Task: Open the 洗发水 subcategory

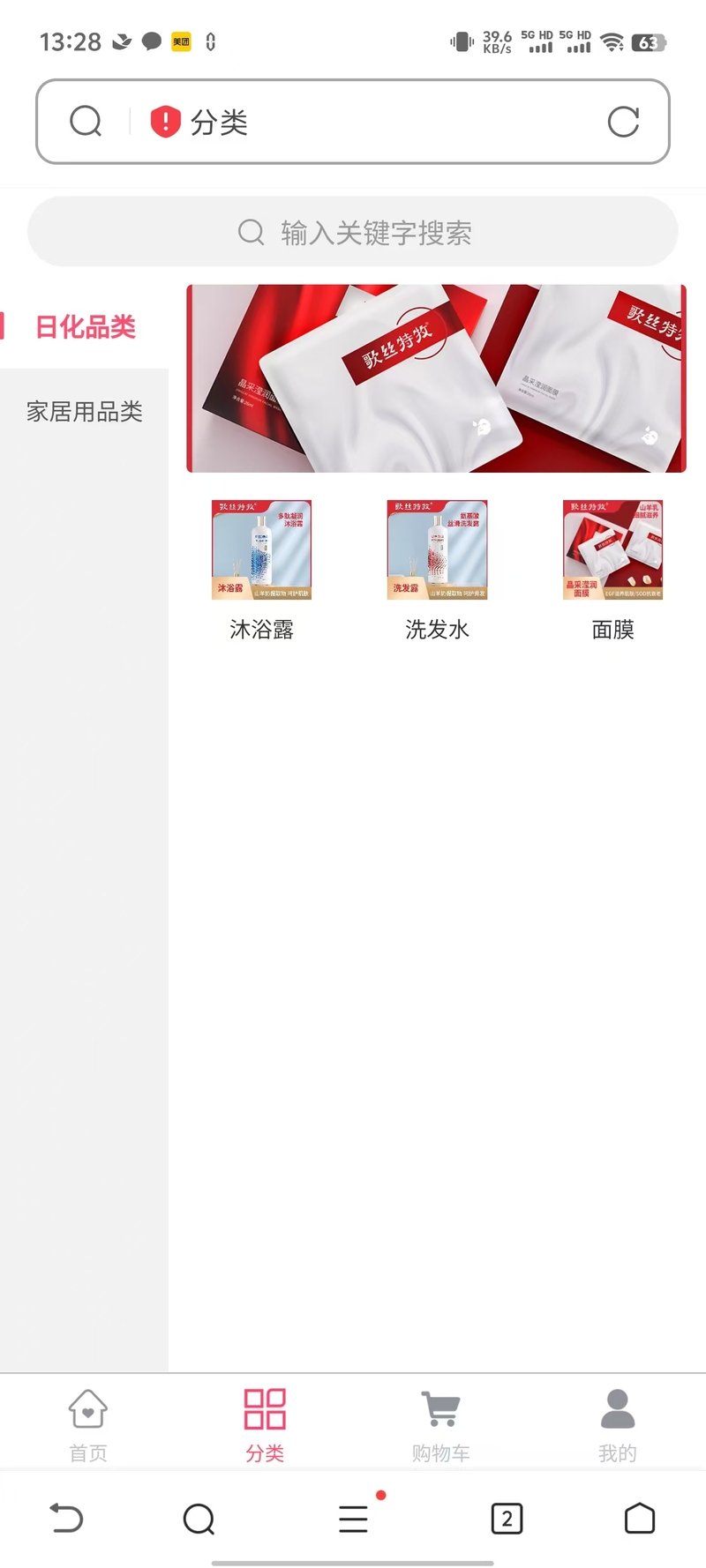Action: (x=437, y=571)
